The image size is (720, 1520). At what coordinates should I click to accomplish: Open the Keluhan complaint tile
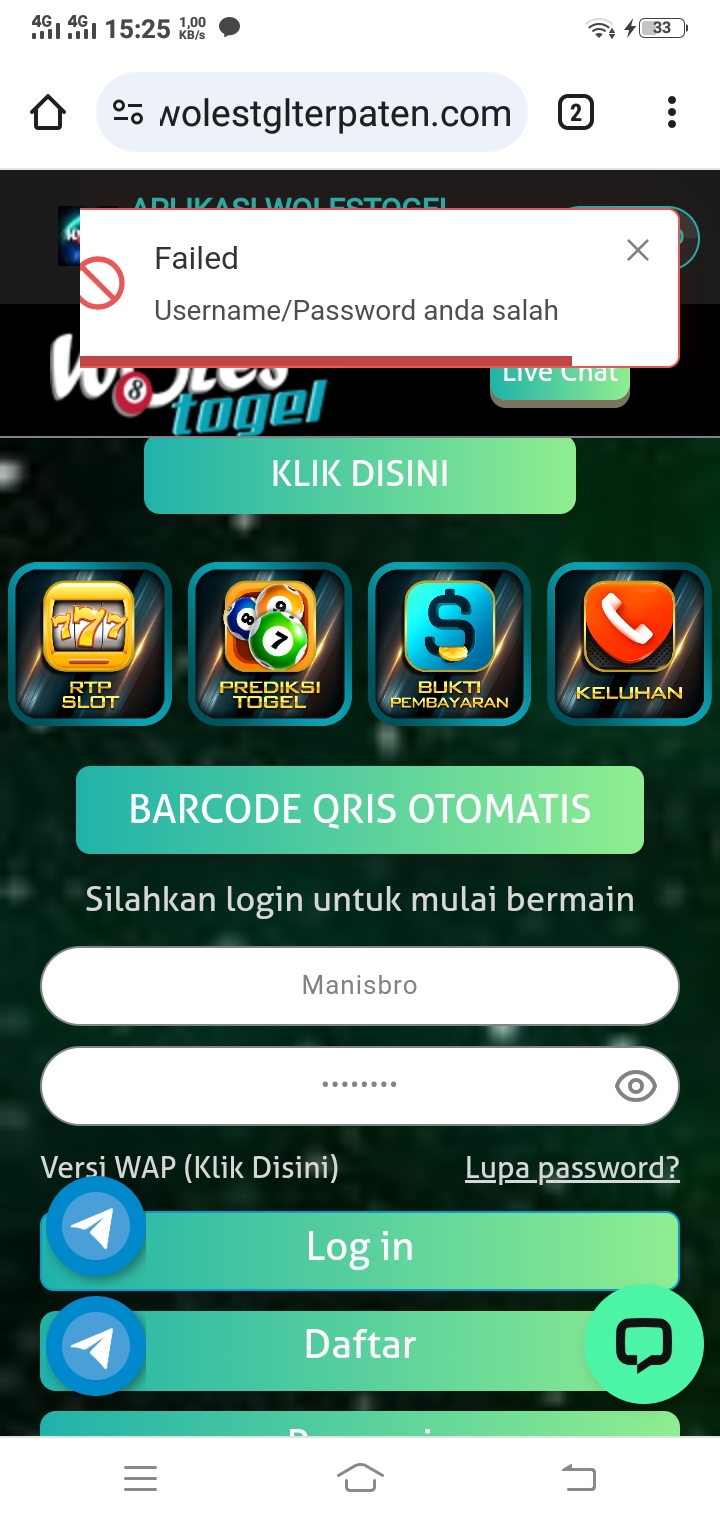tap(630, 643)
